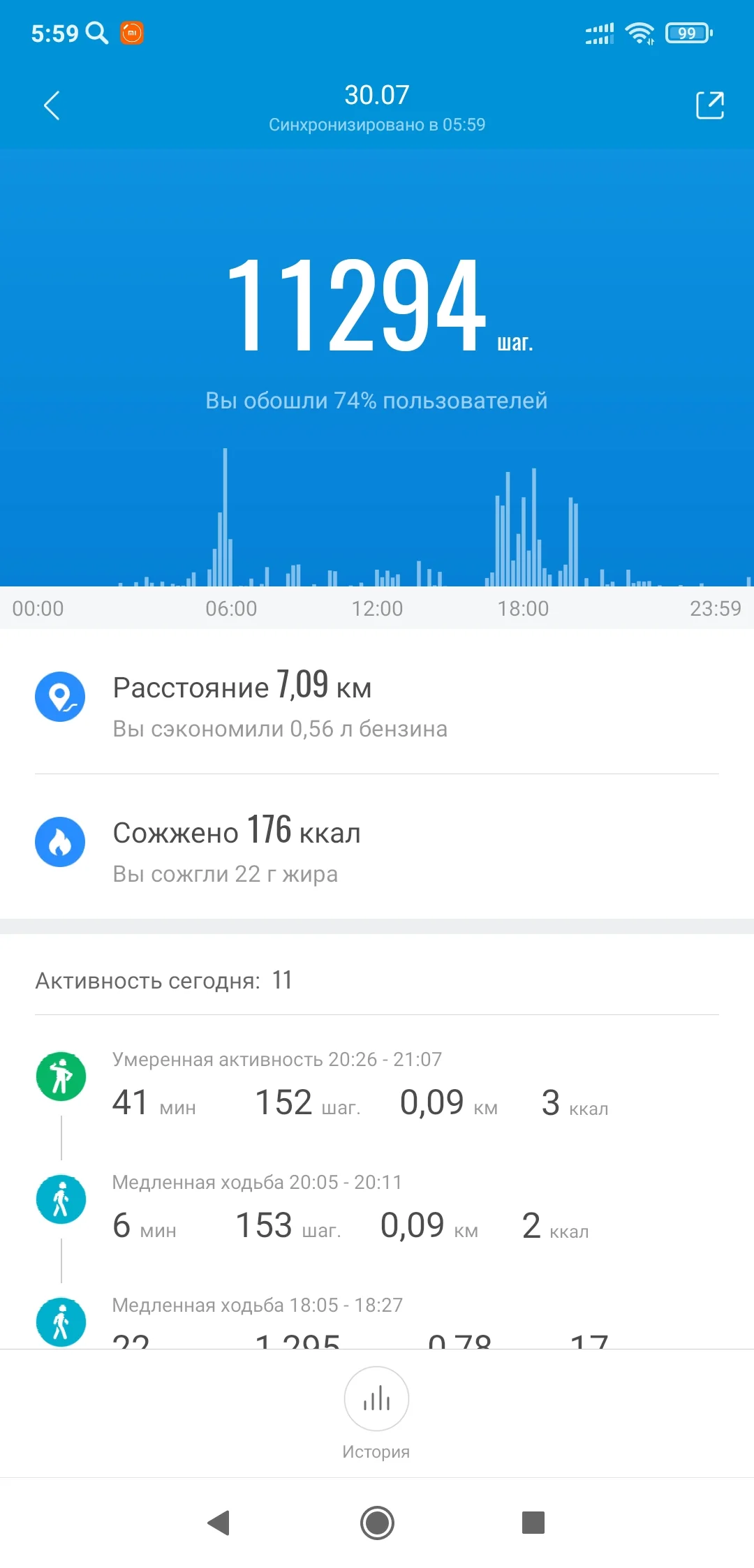Tap the walking icon for the 20:05 session
Image resolution: width=754 pixels, height=1568 pixels.
pyautogui.click(x=61, y=1199)
